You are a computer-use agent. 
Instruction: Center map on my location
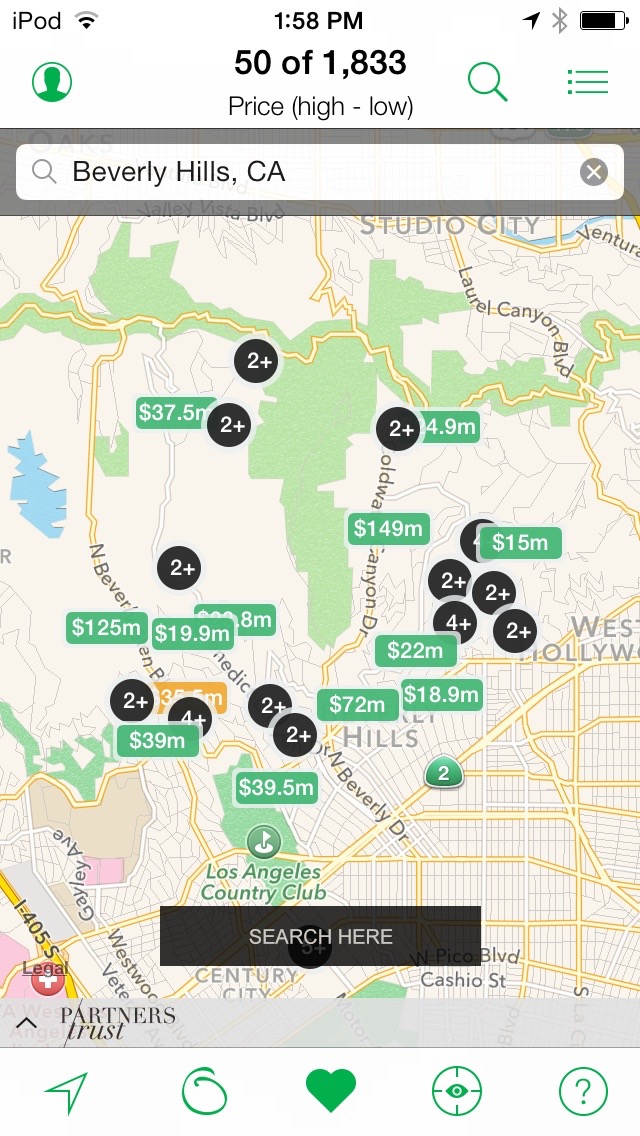click(66, 1092)
